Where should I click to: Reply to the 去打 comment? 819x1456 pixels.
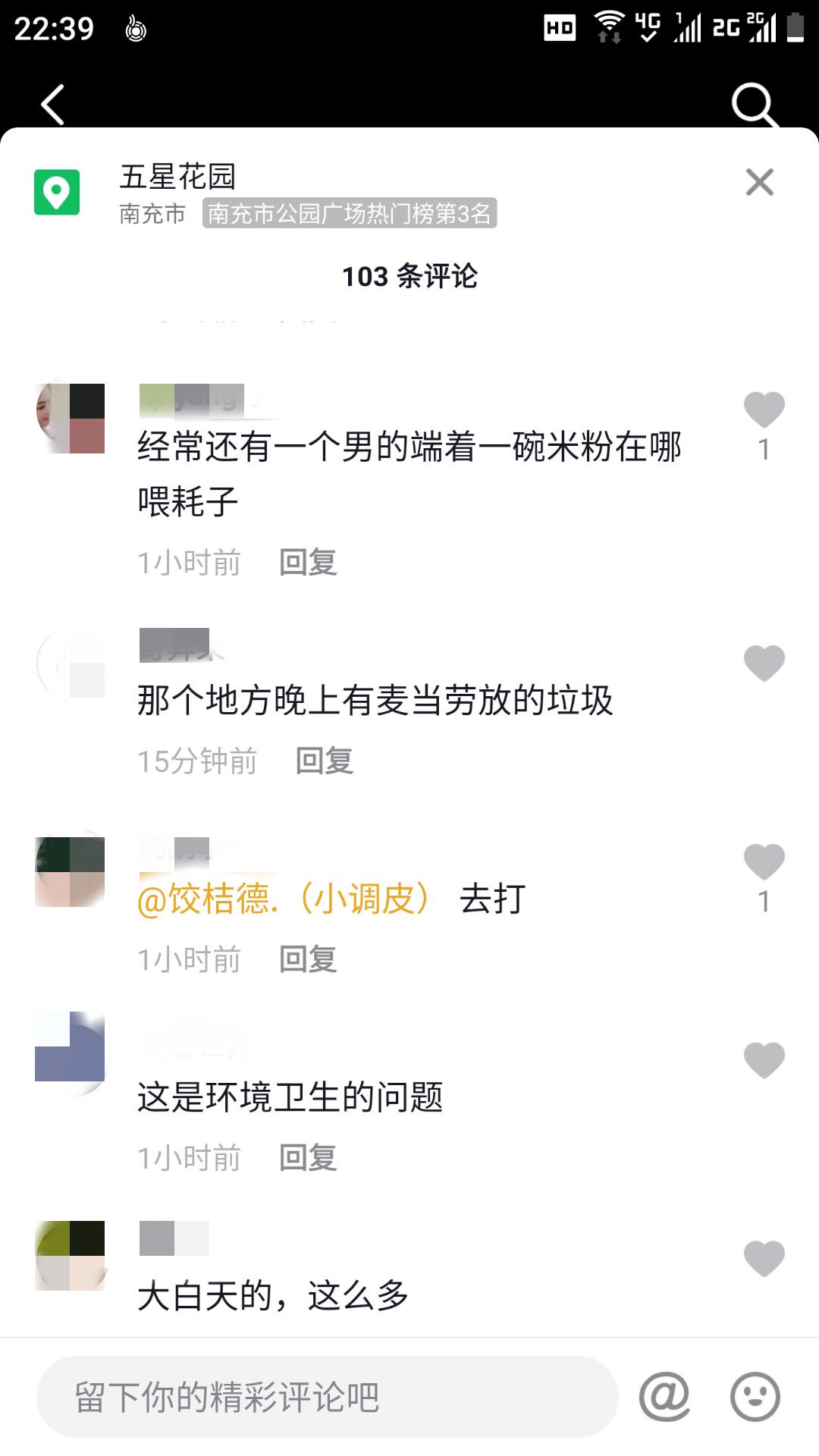point(308,960)
